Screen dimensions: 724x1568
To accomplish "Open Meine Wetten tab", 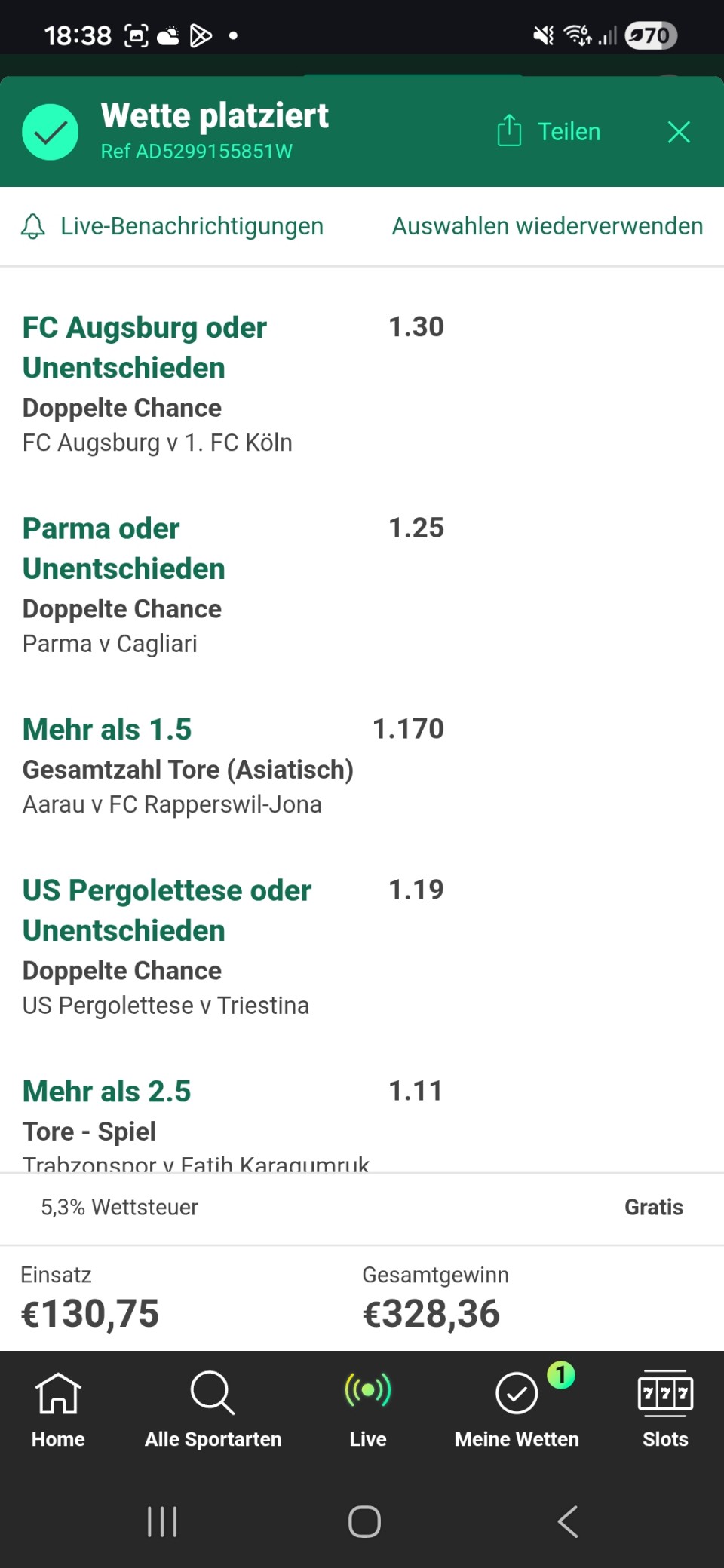I will click(x=517, y=1407).
